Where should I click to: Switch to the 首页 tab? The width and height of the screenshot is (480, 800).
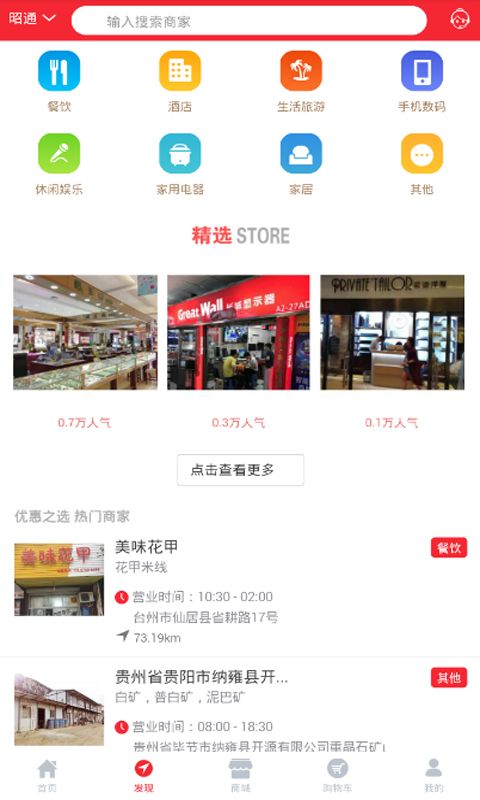coord(47,776)
